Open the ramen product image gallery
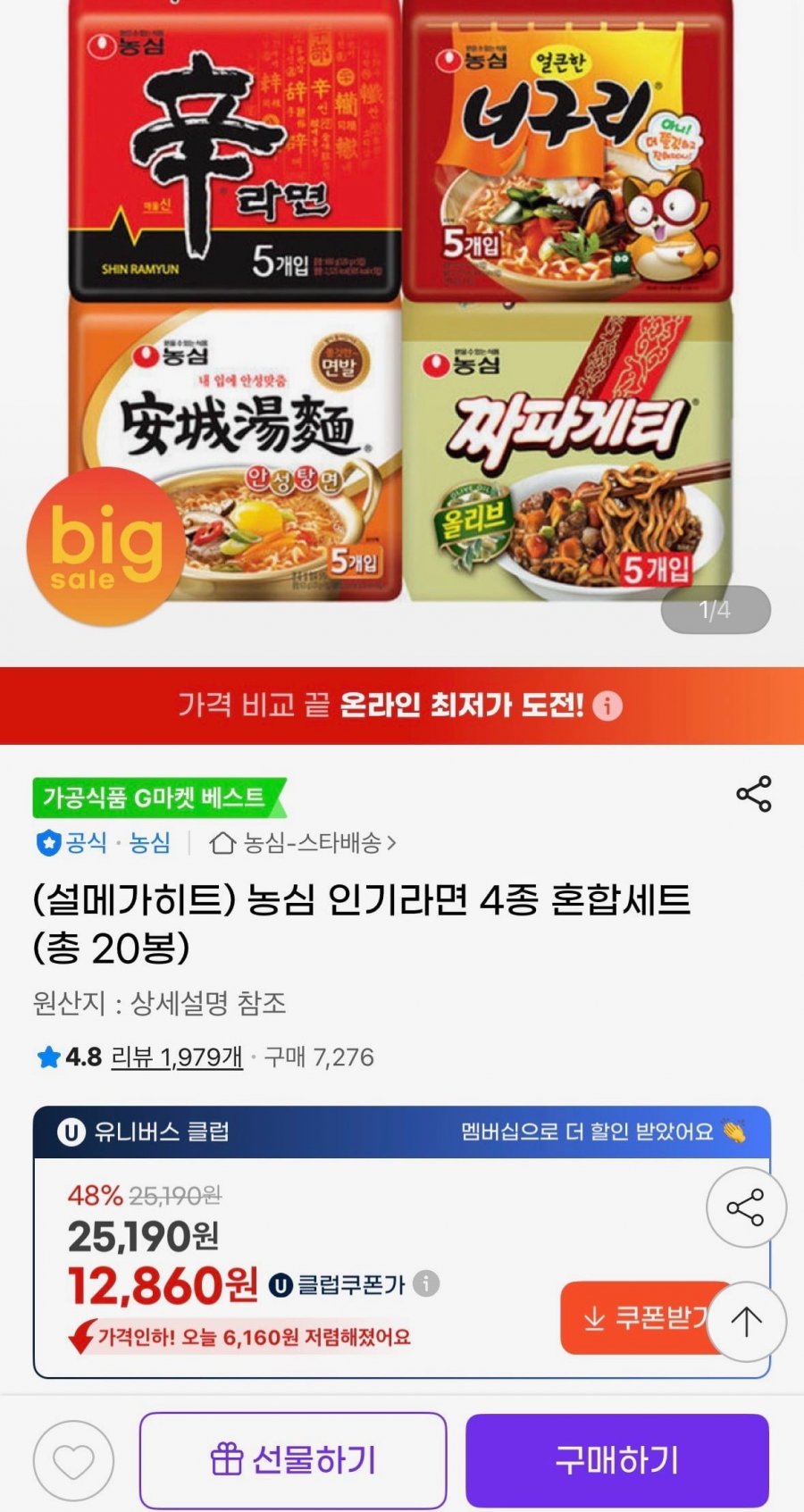The width and height of the screenshot is (804, 1512). coord(402,304)
